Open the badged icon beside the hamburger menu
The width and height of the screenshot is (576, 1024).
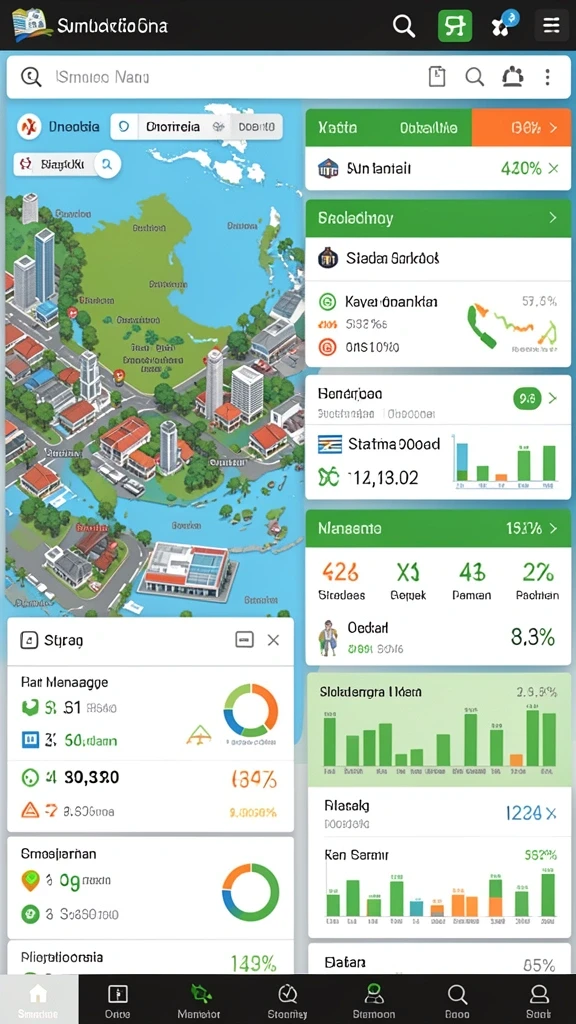point(504,24)
